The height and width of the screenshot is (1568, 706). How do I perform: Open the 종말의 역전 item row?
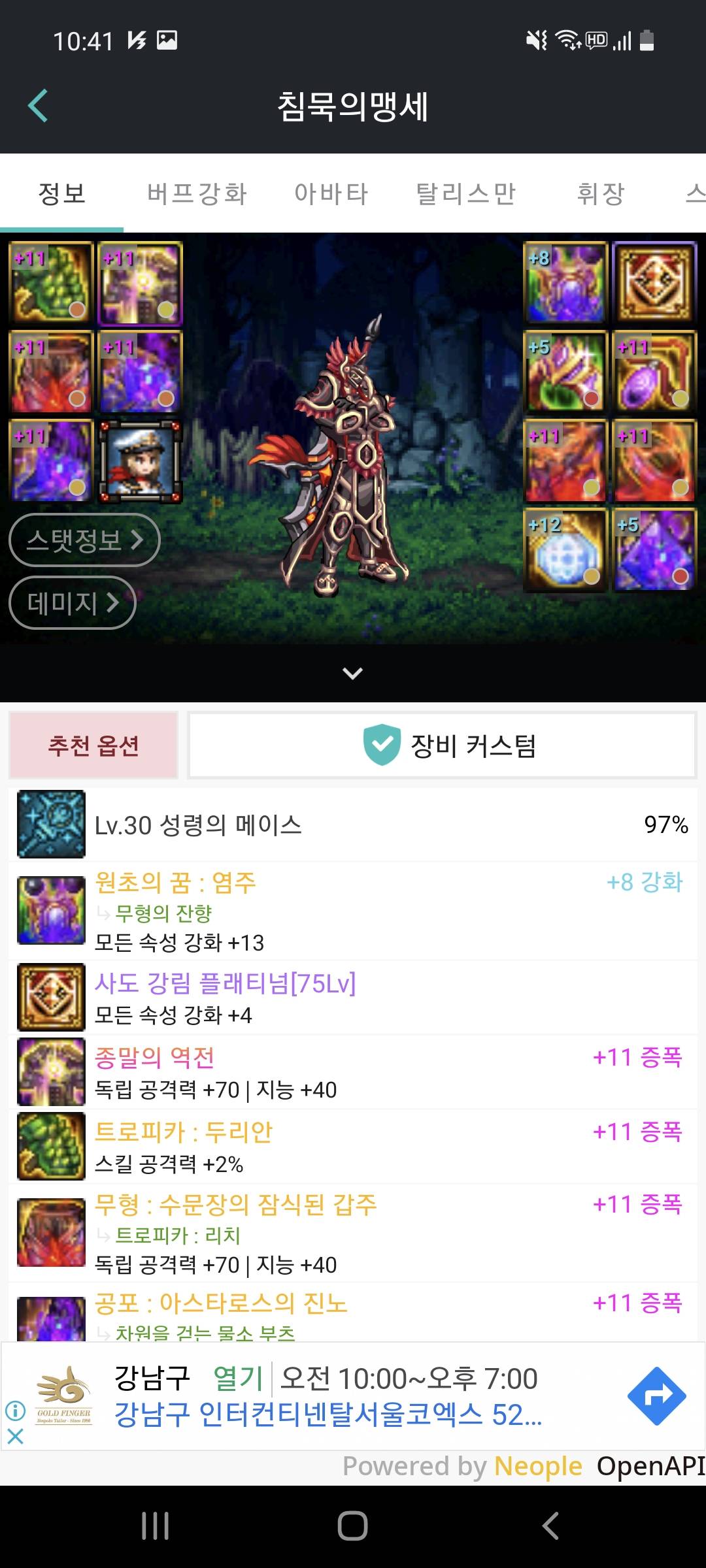353,1072
